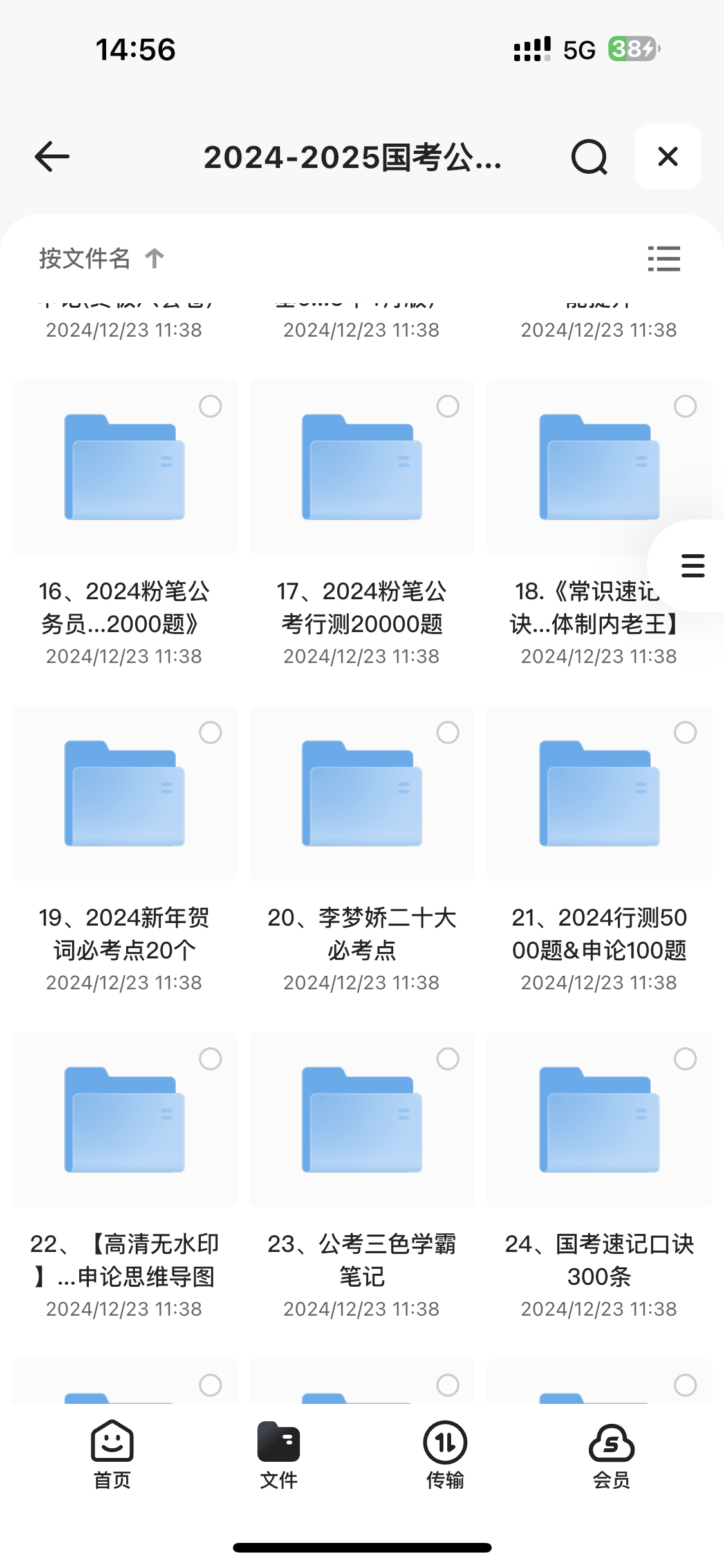
Task: Open folder 16、2024粉笔公务员
Action: pyautogui.click(x=124, y=468)
